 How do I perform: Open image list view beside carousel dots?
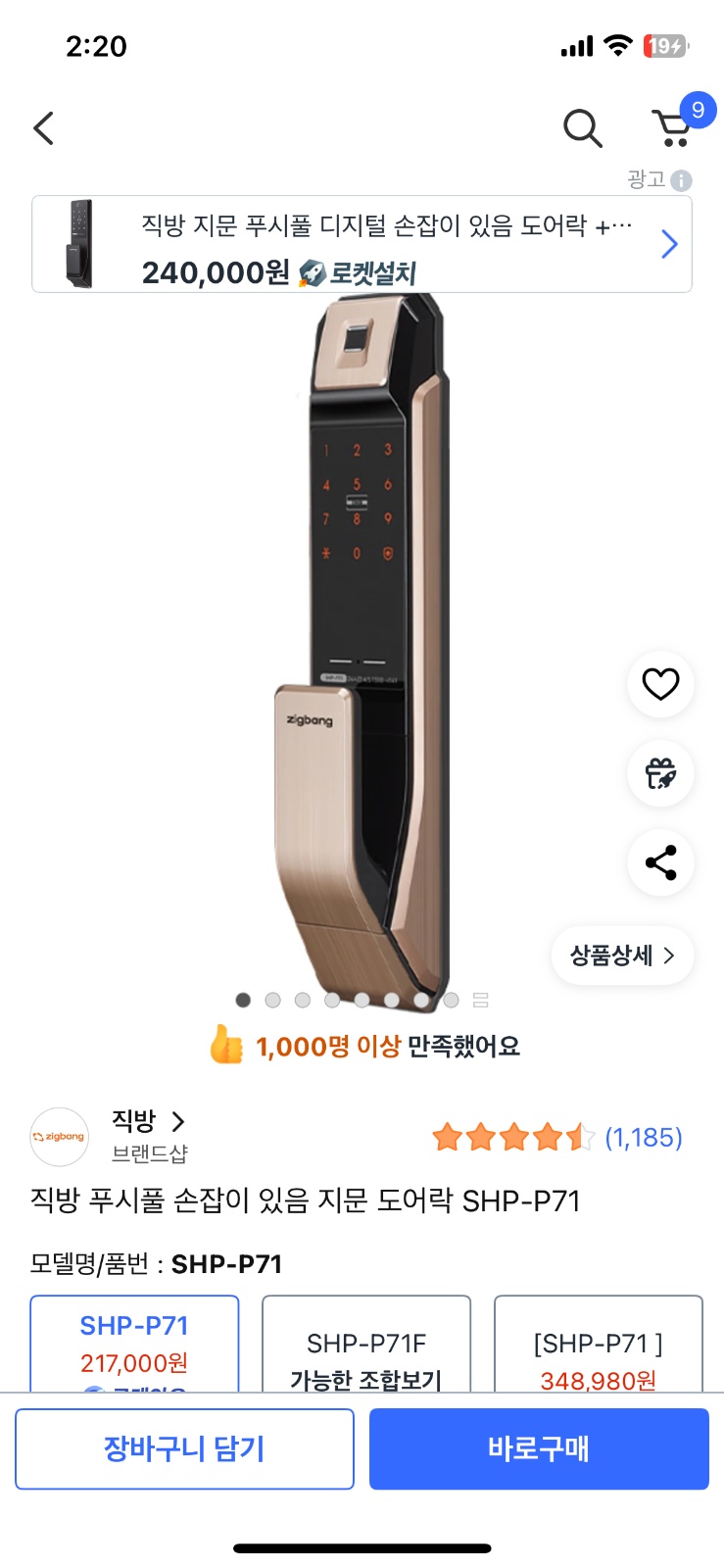(x=479, y=999)
